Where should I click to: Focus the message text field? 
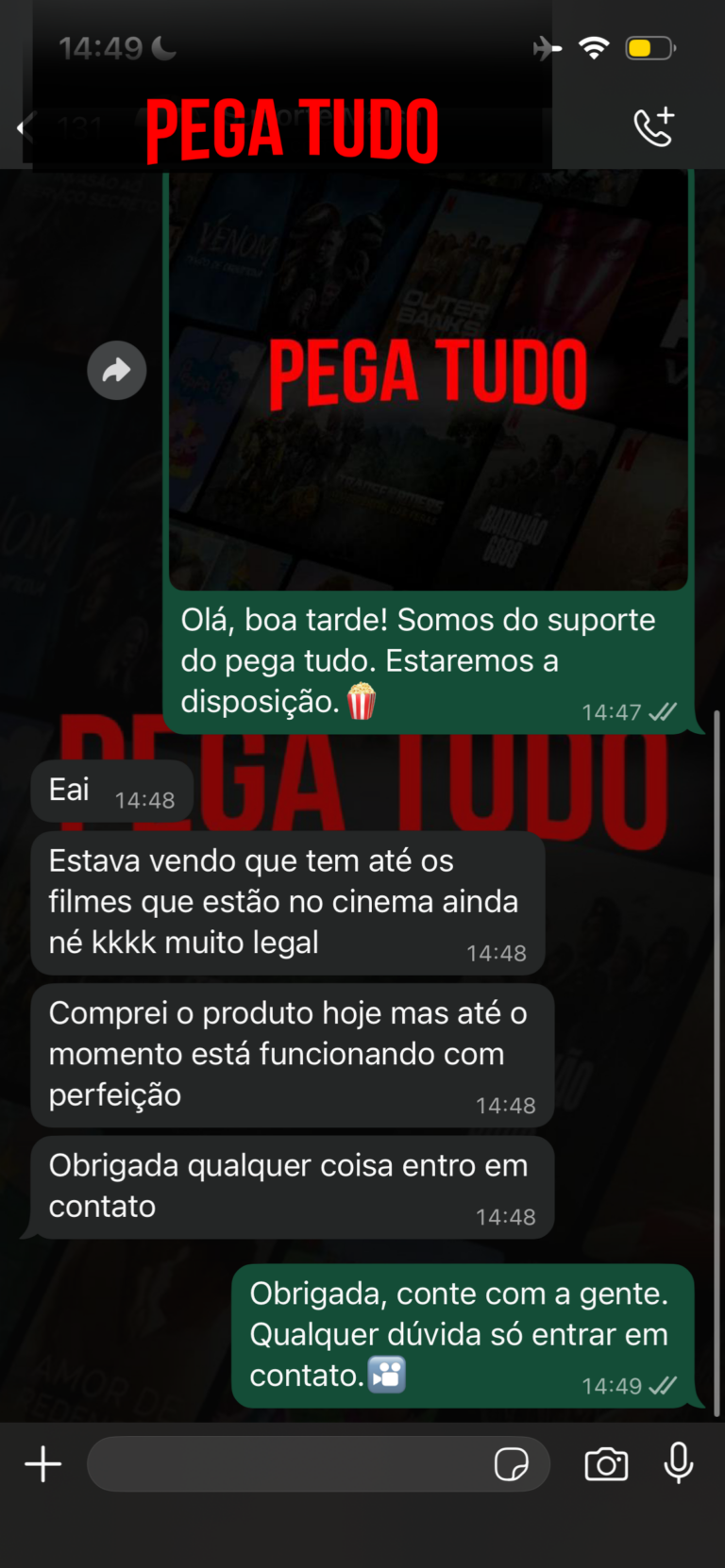[288, 1464]
